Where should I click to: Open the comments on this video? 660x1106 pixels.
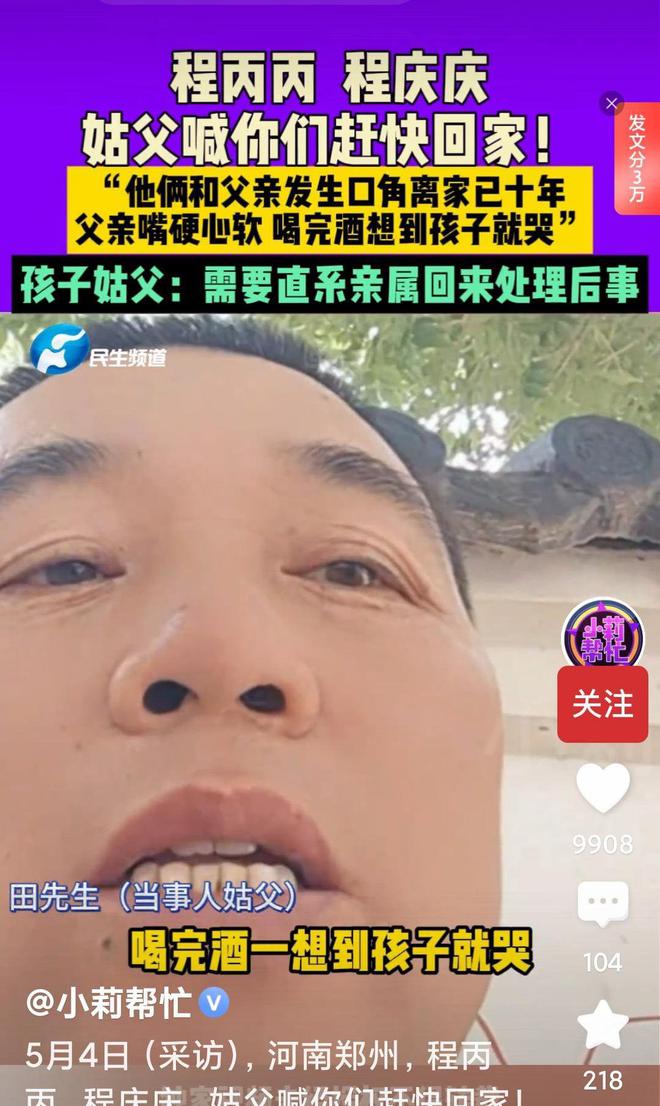tap(603, 904)
